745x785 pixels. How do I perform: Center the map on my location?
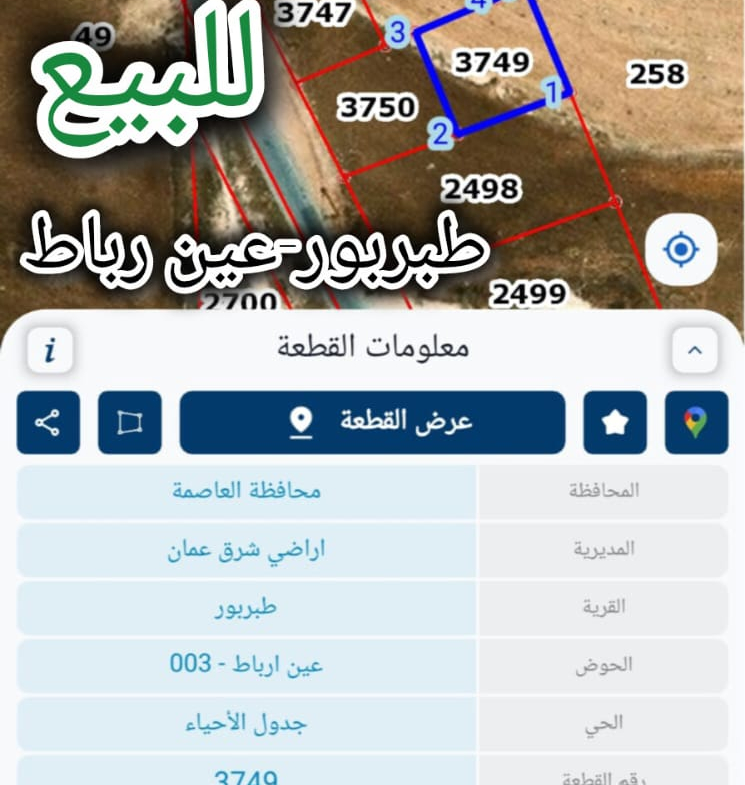pyautogui.click(x=681, y=249)
